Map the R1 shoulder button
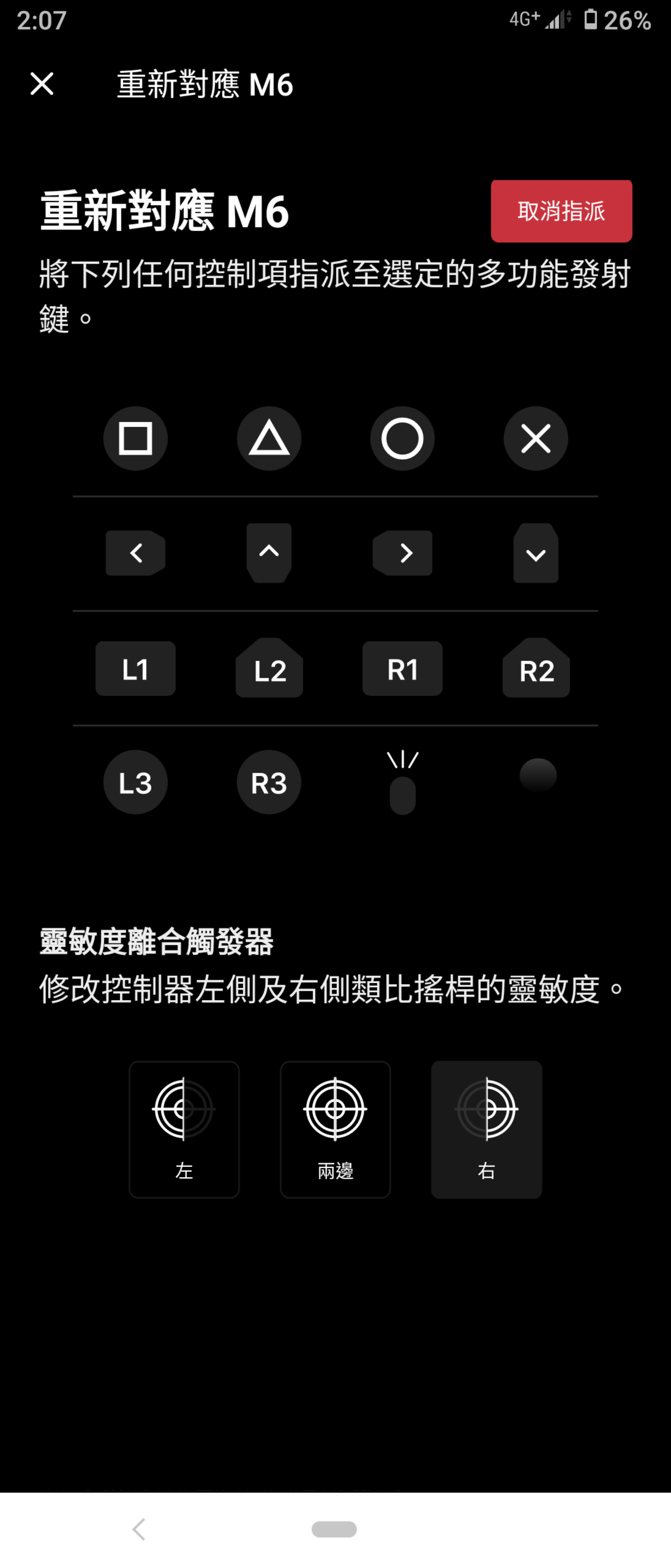Viewport: 671px width, 1568px height. pos(402,668)
